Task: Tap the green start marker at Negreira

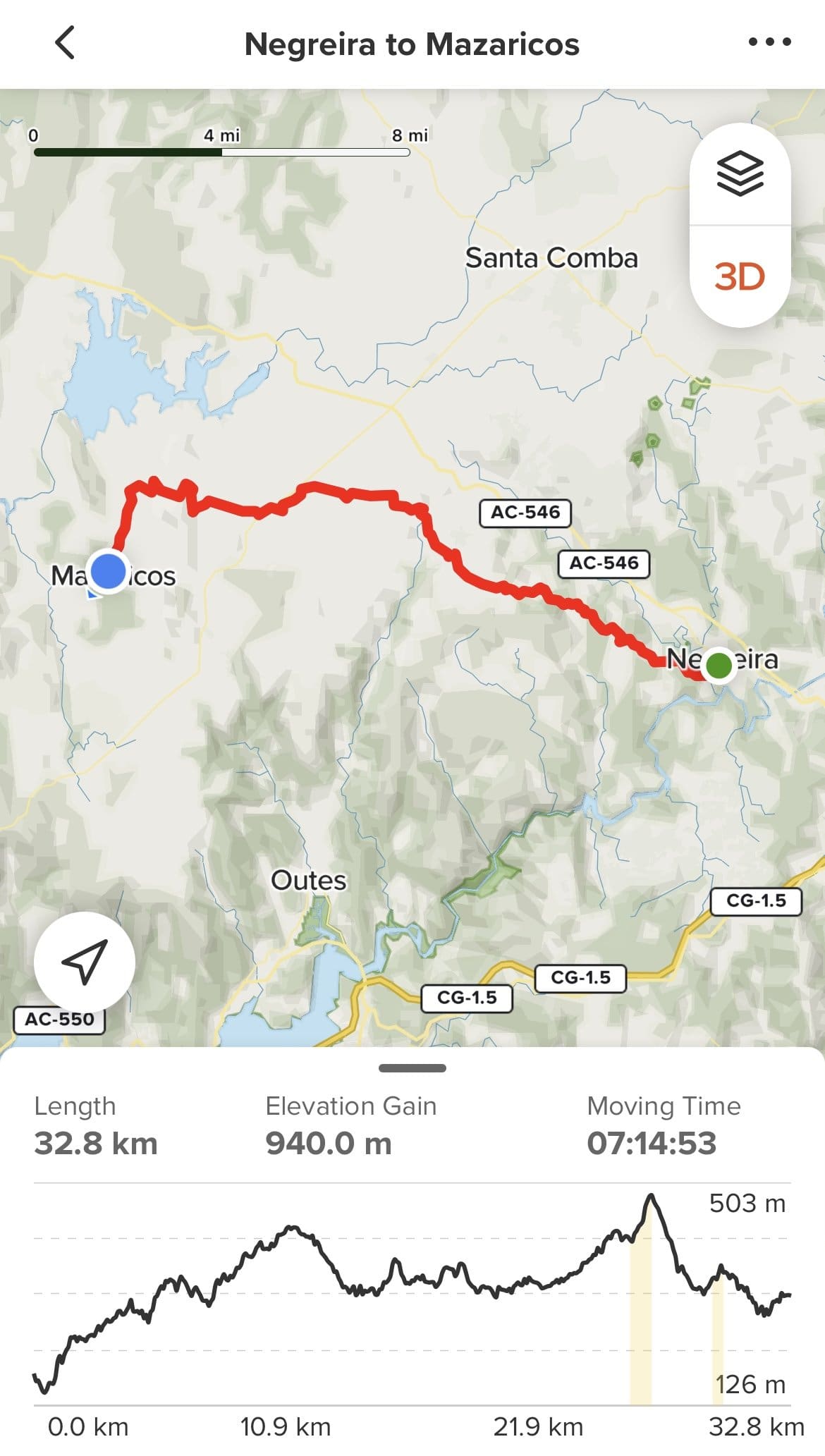Action: tap(719, 666)
